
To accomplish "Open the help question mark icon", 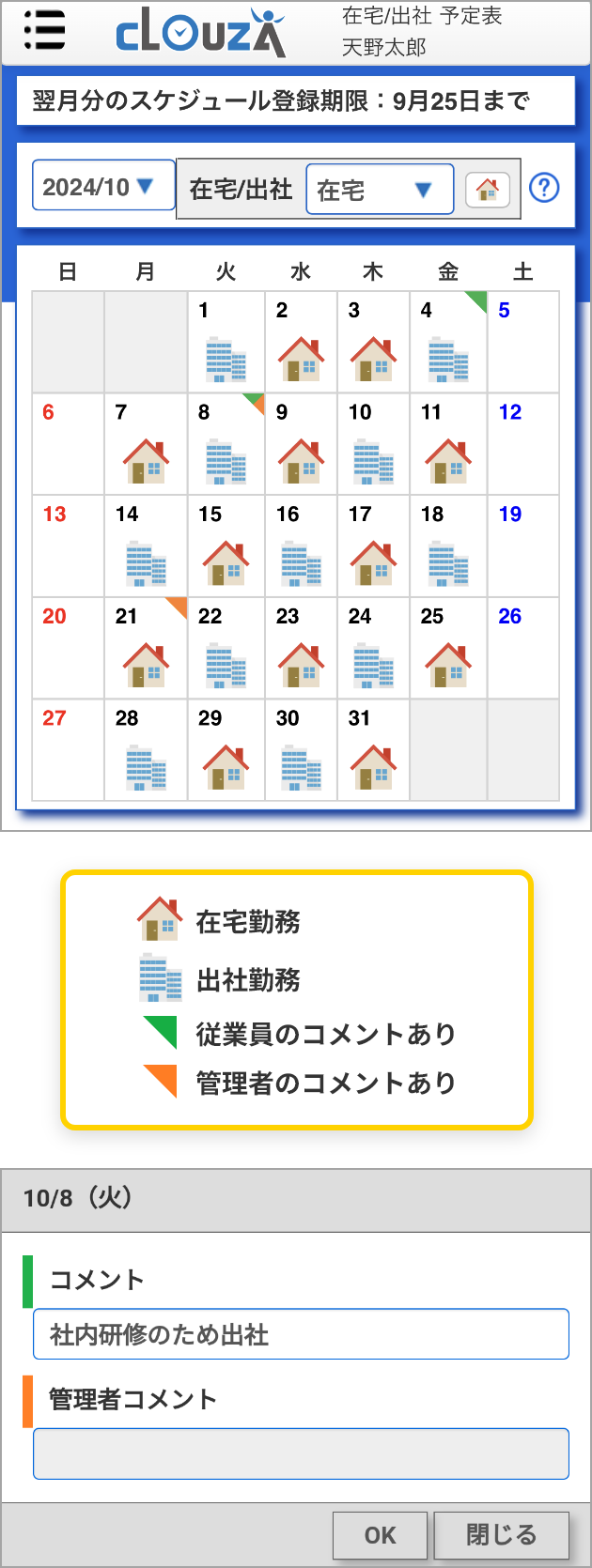I will click(544, 188).
